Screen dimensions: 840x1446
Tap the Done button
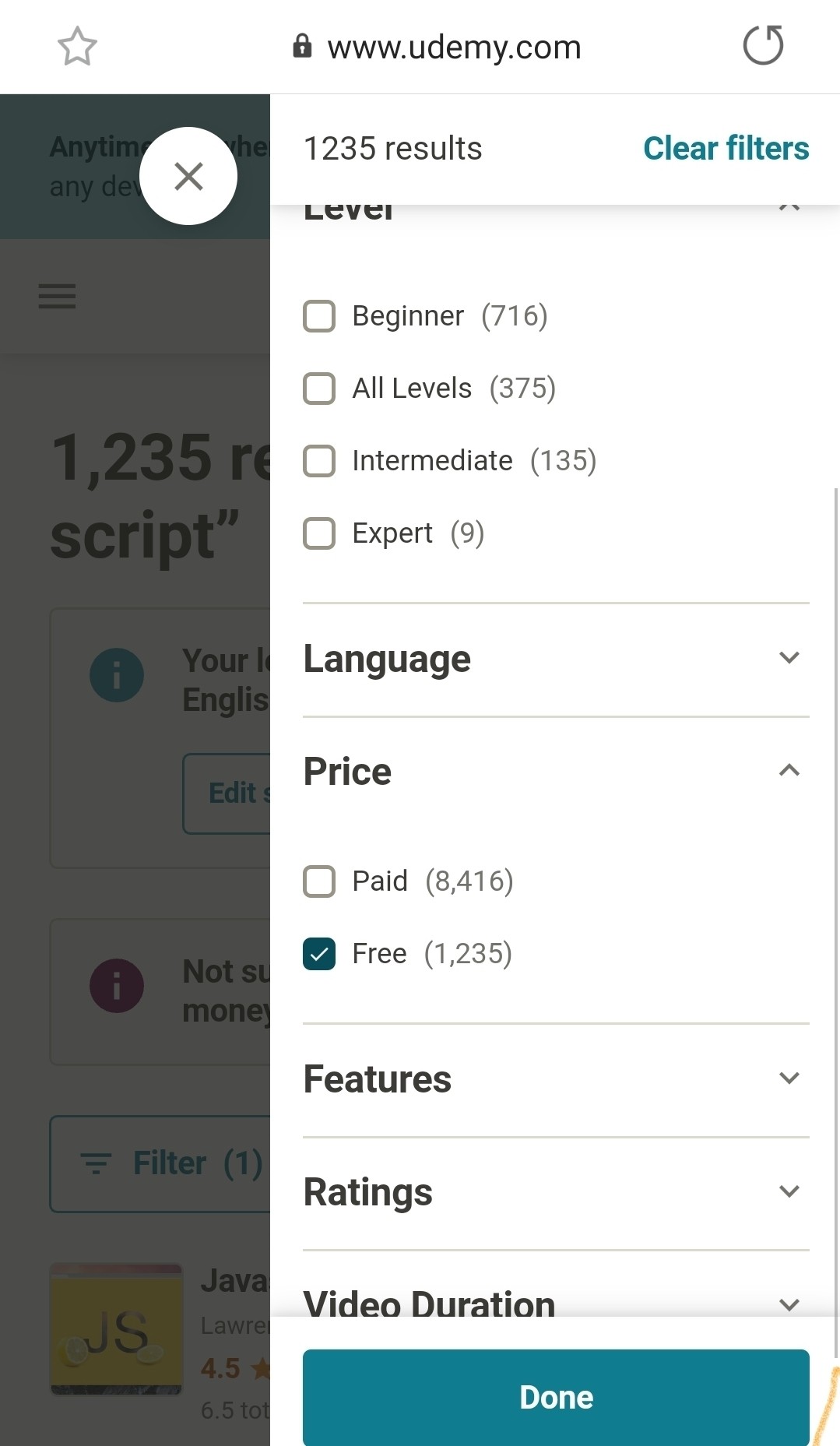(x=556, y=1397)
